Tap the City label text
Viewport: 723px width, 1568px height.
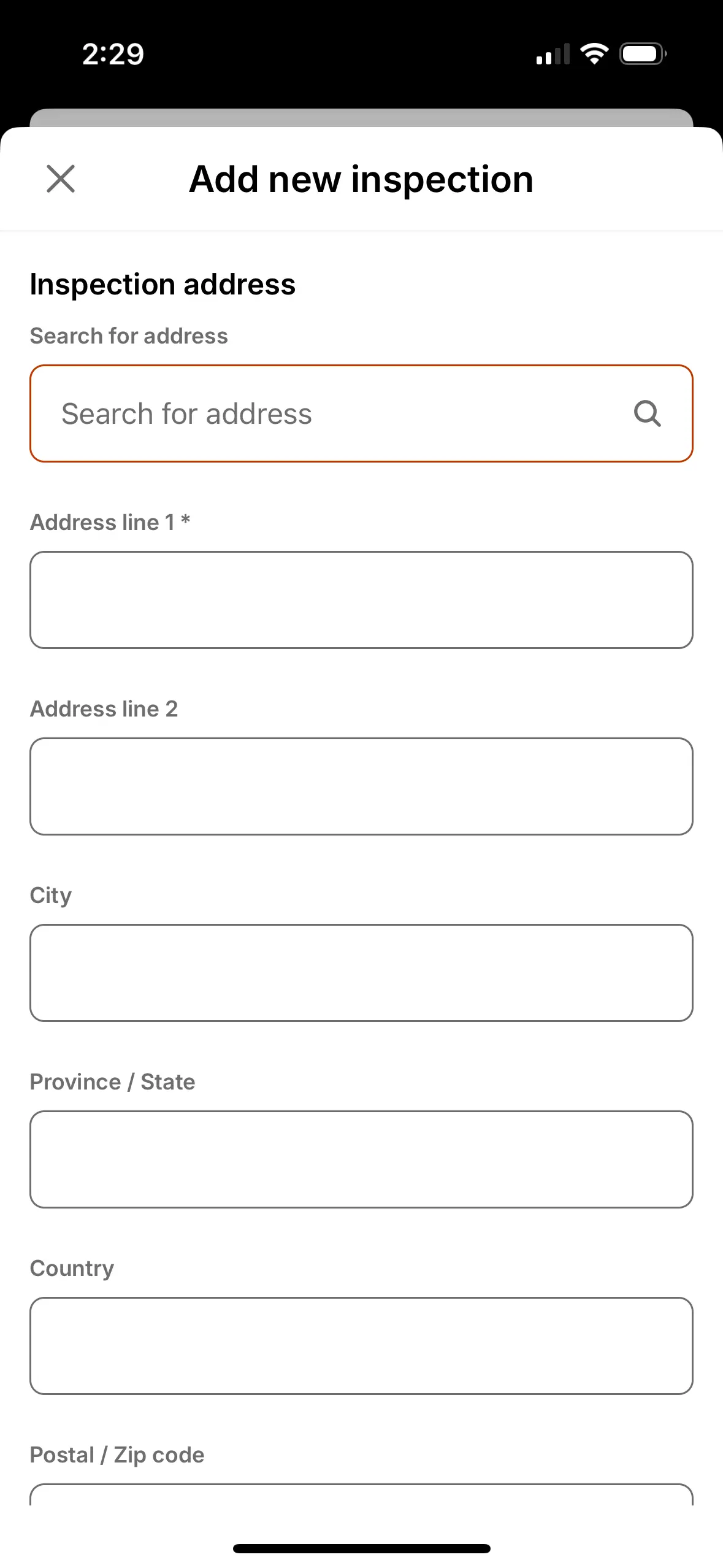pyautogui.click(x=50, y=895)
